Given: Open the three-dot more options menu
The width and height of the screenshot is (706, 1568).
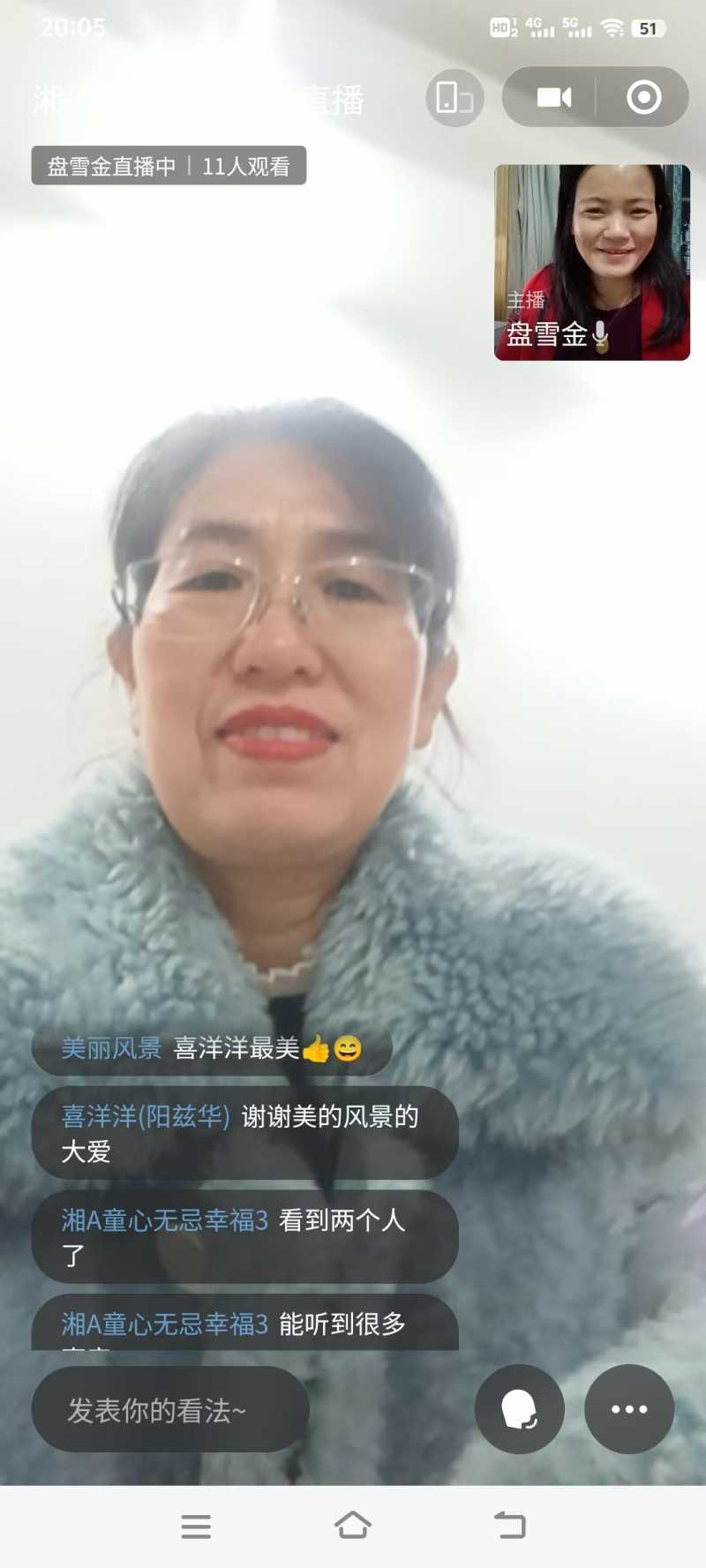Looking at the screenshot, I should pos(629,1409).
